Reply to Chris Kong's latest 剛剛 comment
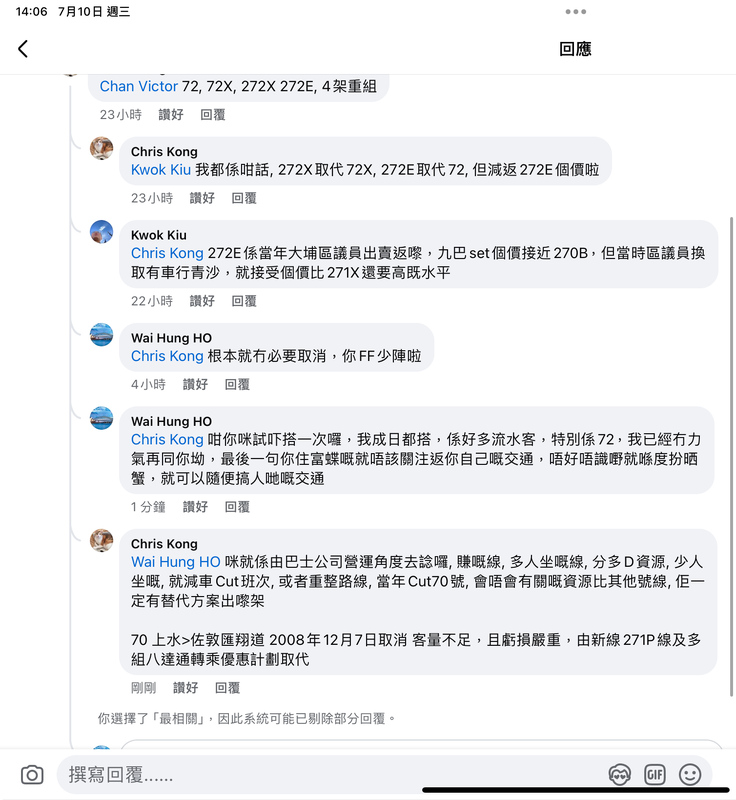The width and height of the screenshot is (736, 800). point(227,688)
